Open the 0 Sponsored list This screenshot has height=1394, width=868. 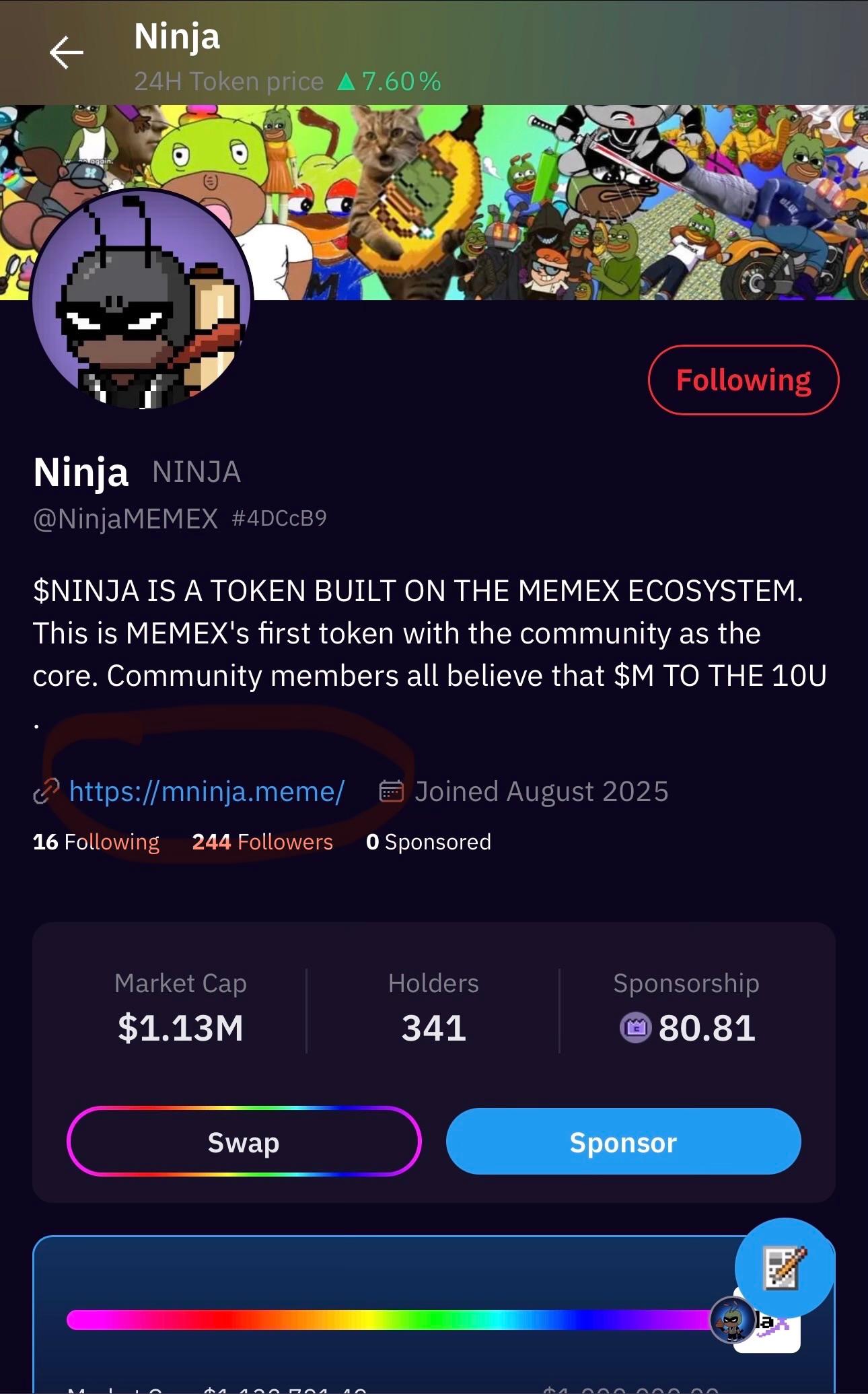(x=429, y=842)
